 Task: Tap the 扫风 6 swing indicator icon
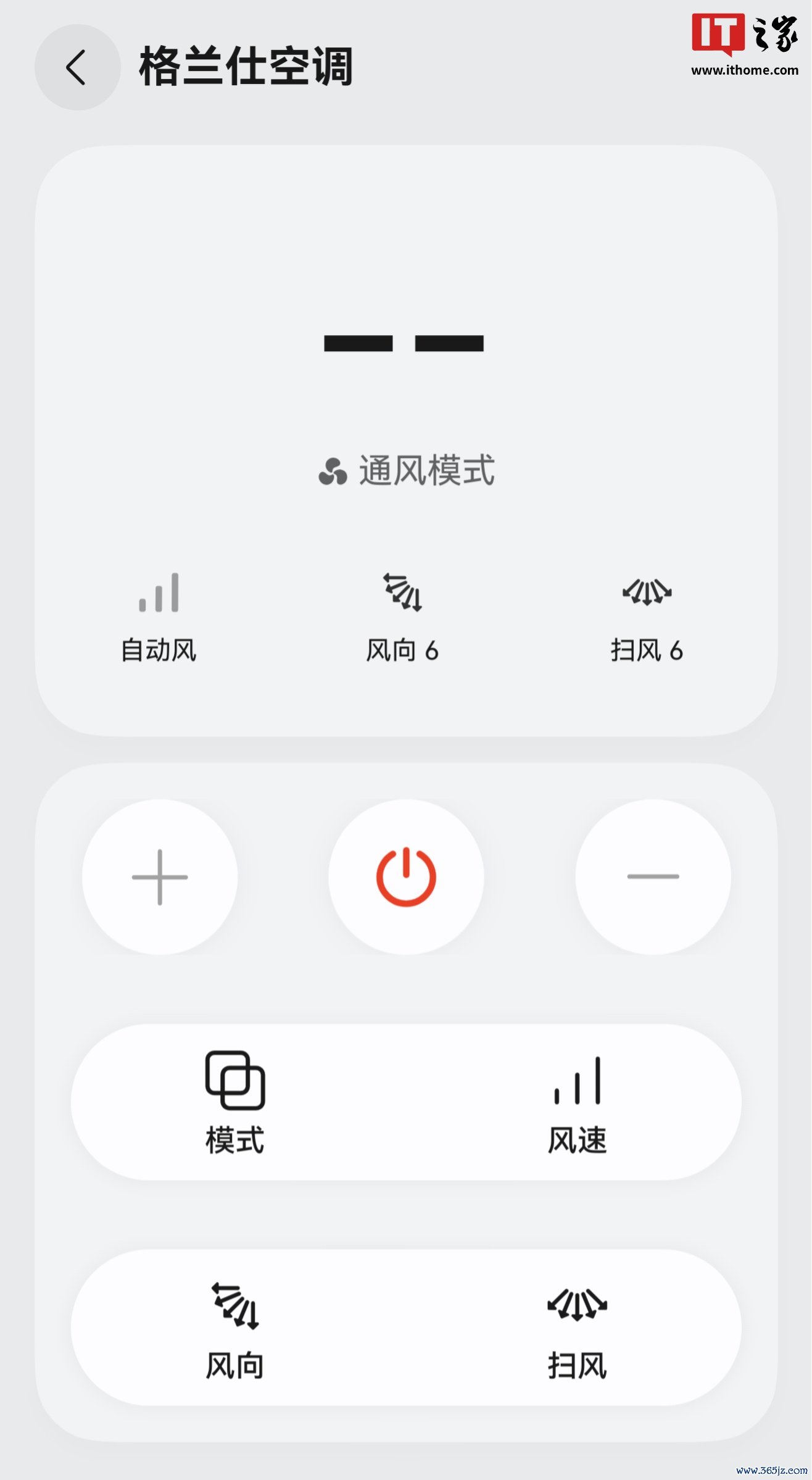point(648,591)
